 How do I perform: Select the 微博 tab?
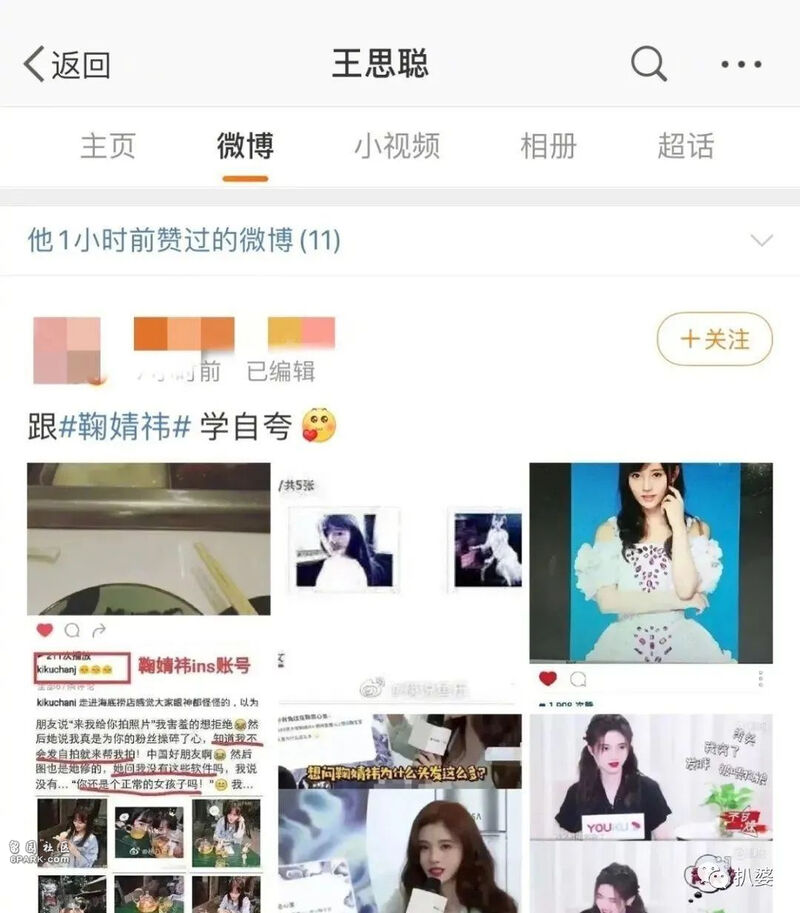[245, 146]
